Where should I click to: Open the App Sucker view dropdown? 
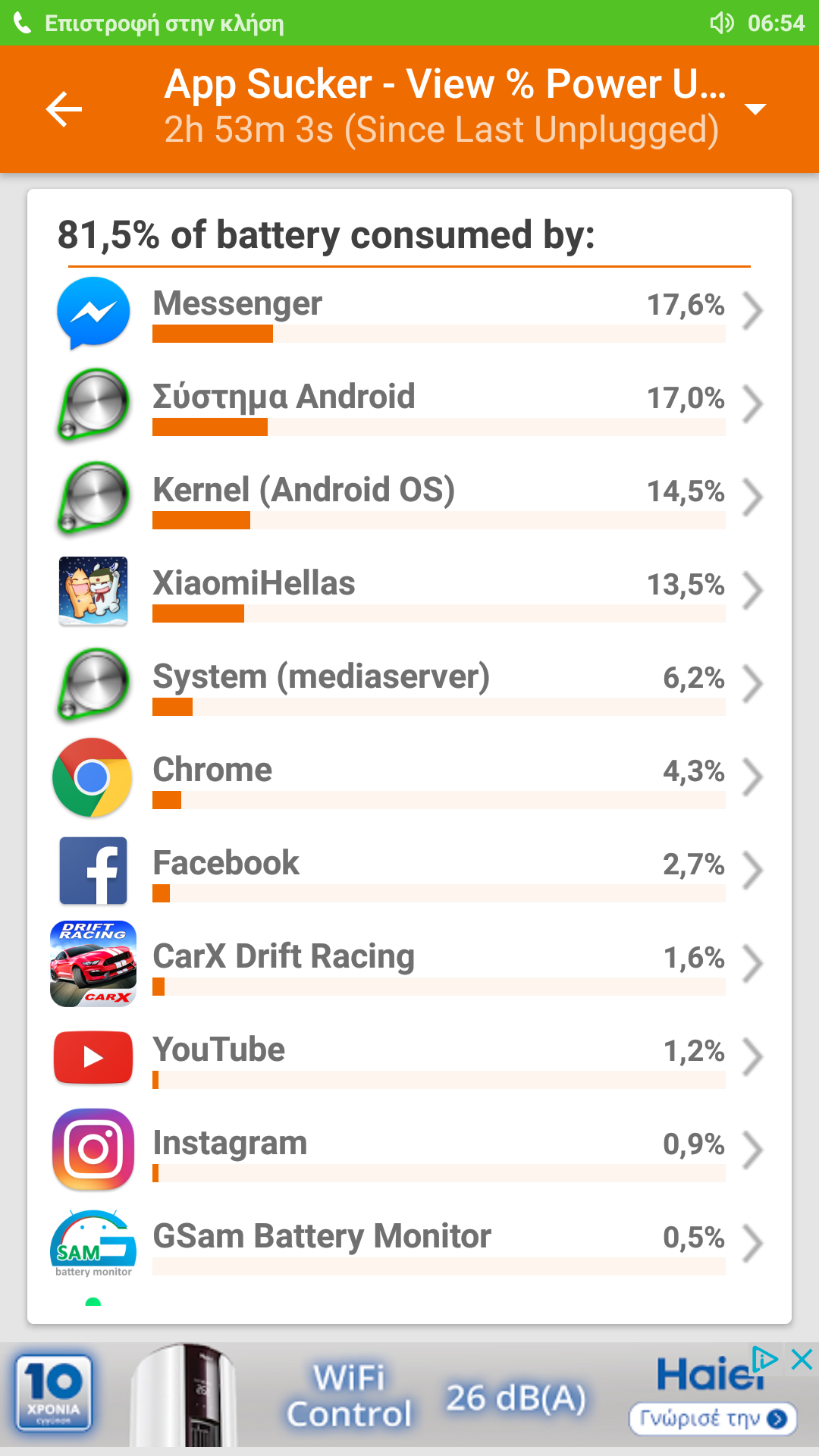point(755,109)
